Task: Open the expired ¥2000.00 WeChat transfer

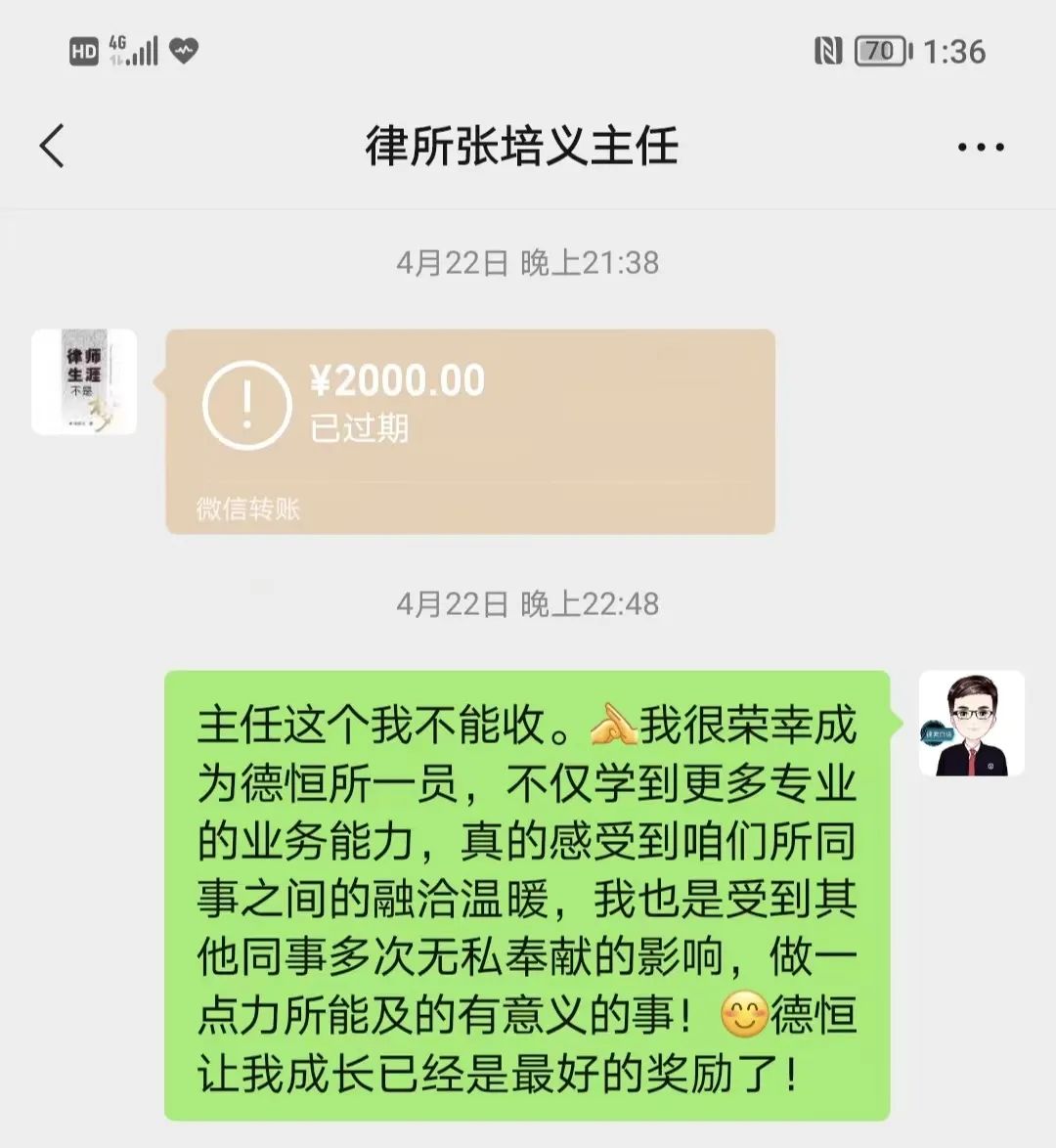Action: [x=470, y=431]
